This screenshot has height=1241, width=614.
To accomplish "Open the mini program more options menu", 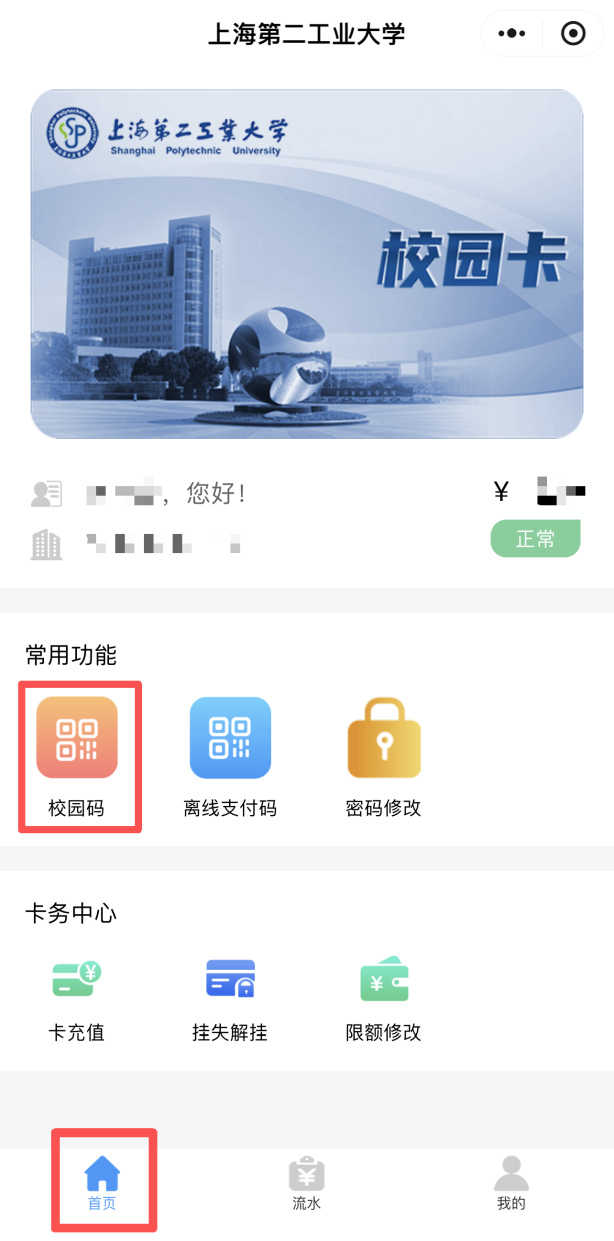I will tap(512, 34).
